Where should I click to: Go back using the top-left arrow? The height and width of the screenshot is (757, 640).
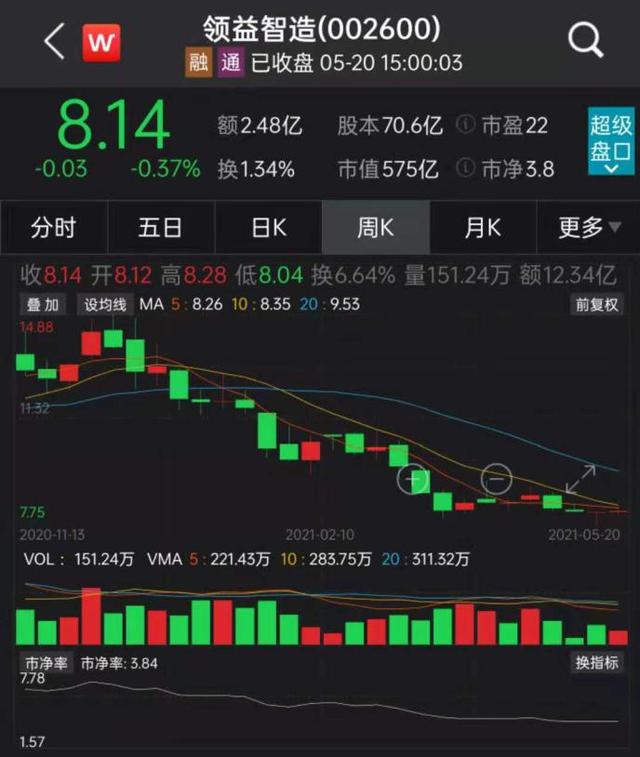click(x=54, y=42)
